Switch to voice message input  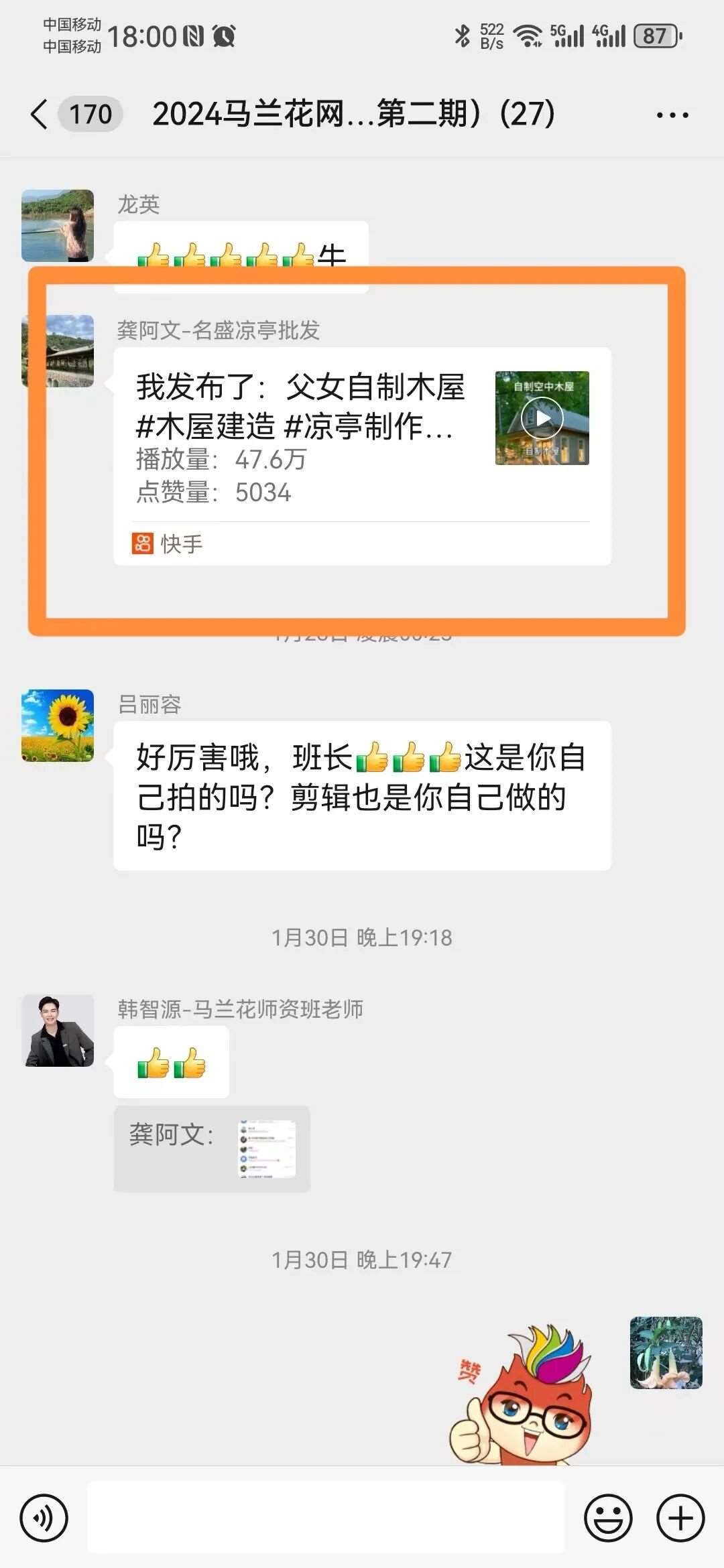coord(44,1518)
